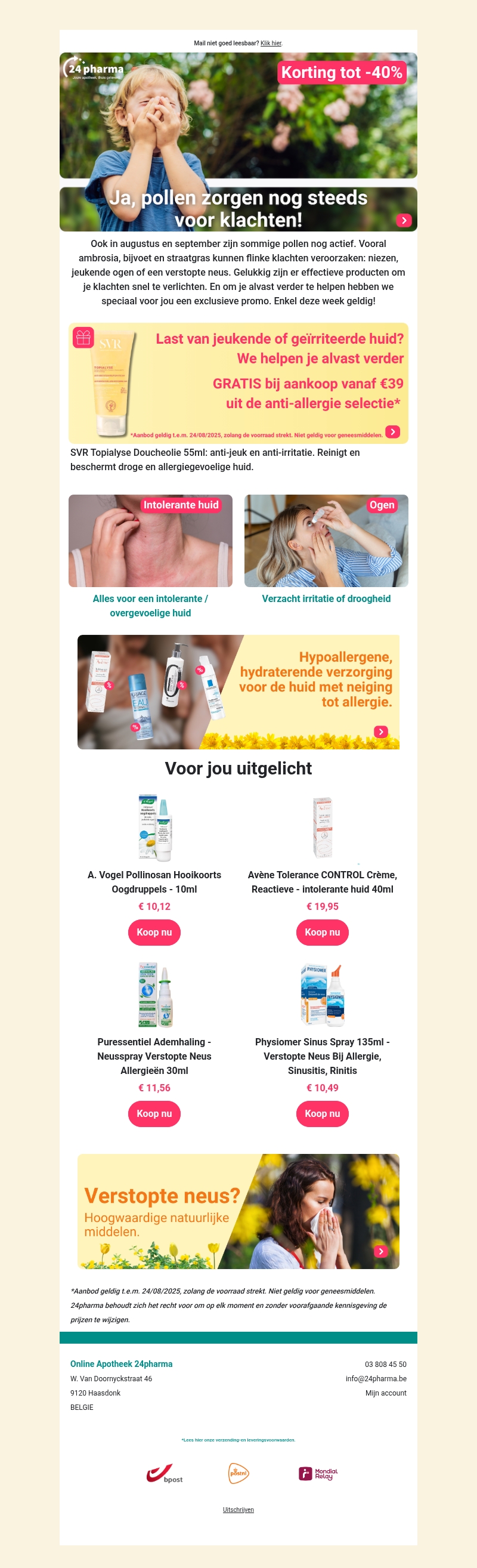Image resolution: width=477 pixels, height=1568 pixels.
Task: Call 03 808 45 50
Action: [x=385, y=1364]
